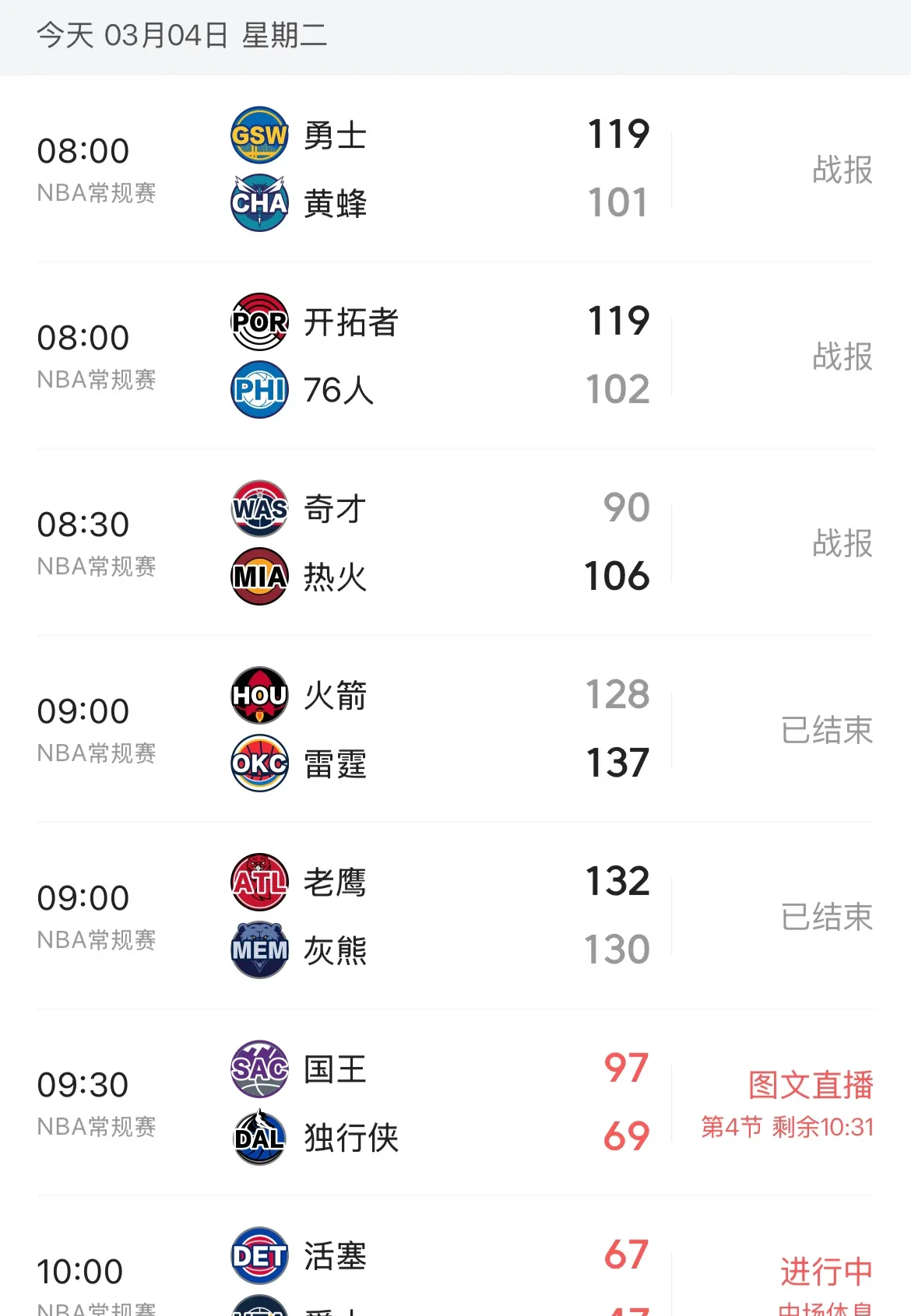Screen dimensions: 911x1316
Task: Select the Kings (SAC) team logo
Action: point(258,1069)
